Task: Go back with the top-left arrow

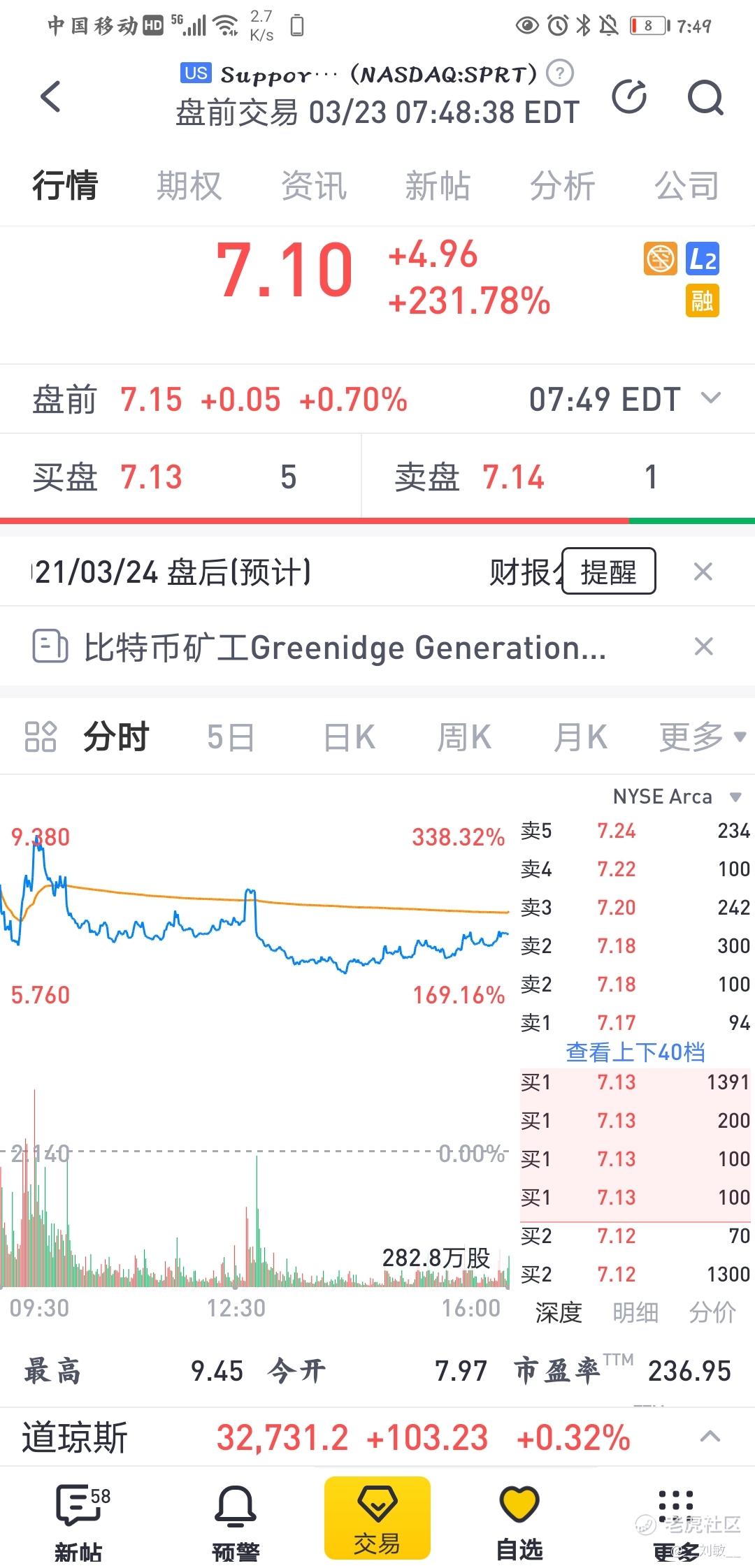Action: [50, 96]
